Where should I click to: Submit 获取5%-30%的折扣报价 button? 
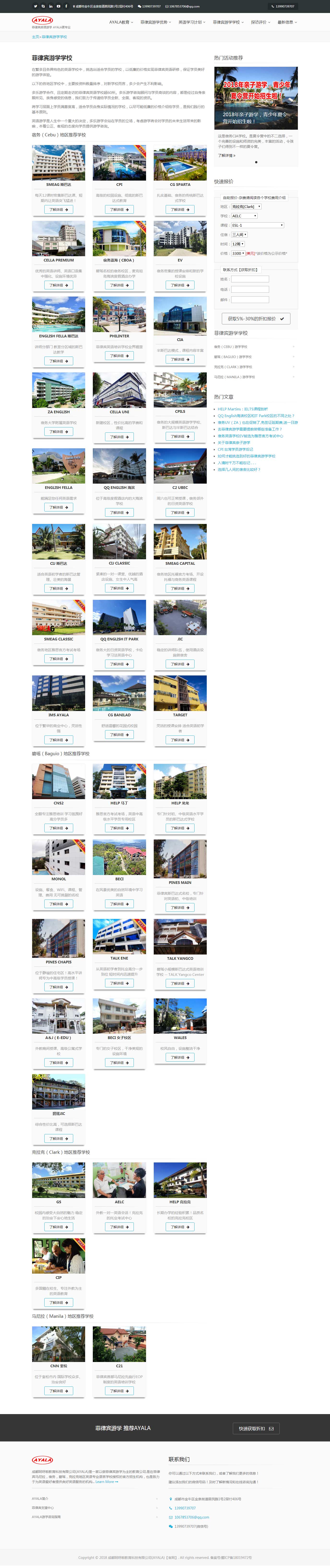coord(255,318)
